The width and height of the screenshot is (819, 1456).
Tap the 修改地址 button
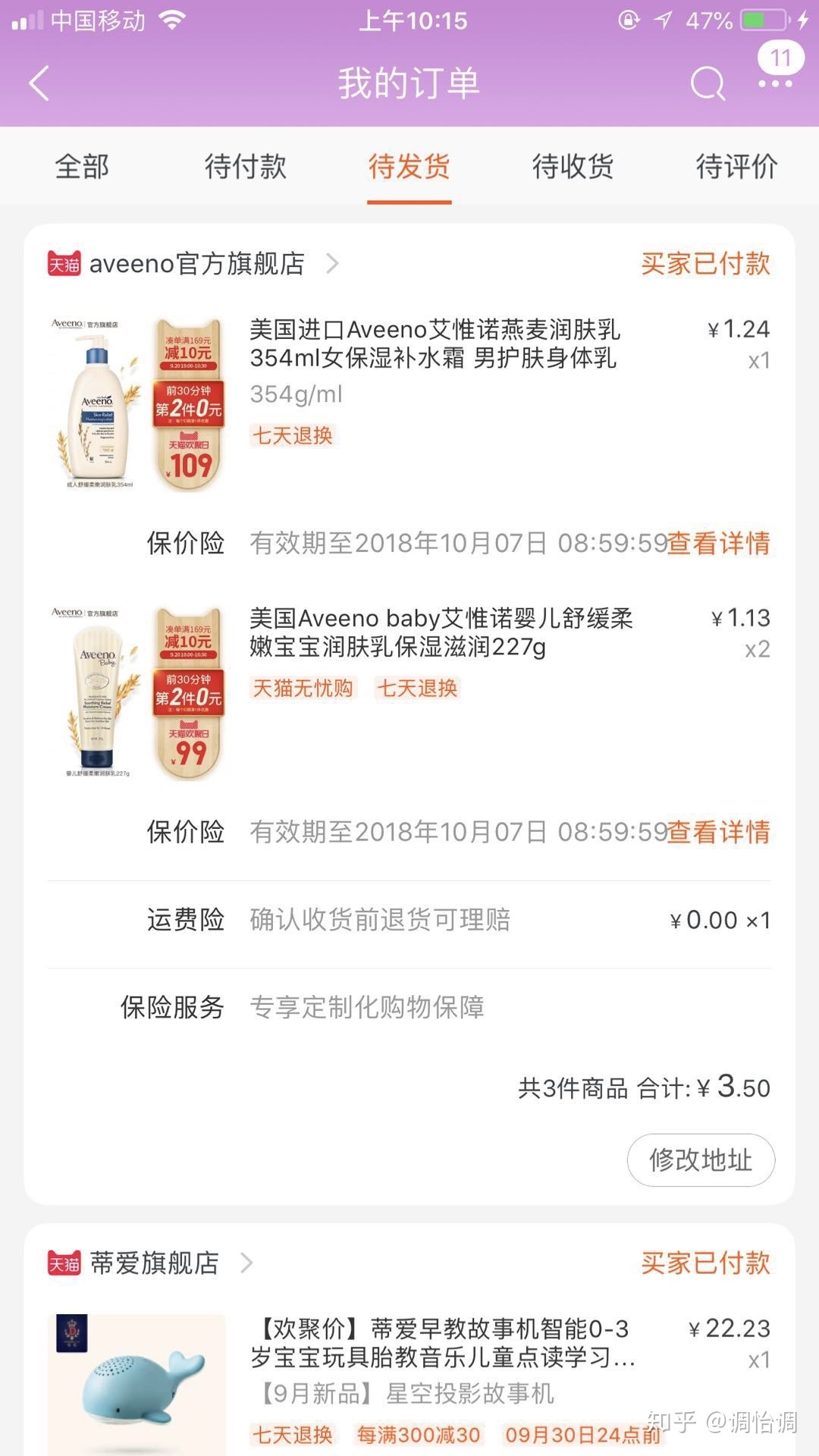[x=700, y=1160]
